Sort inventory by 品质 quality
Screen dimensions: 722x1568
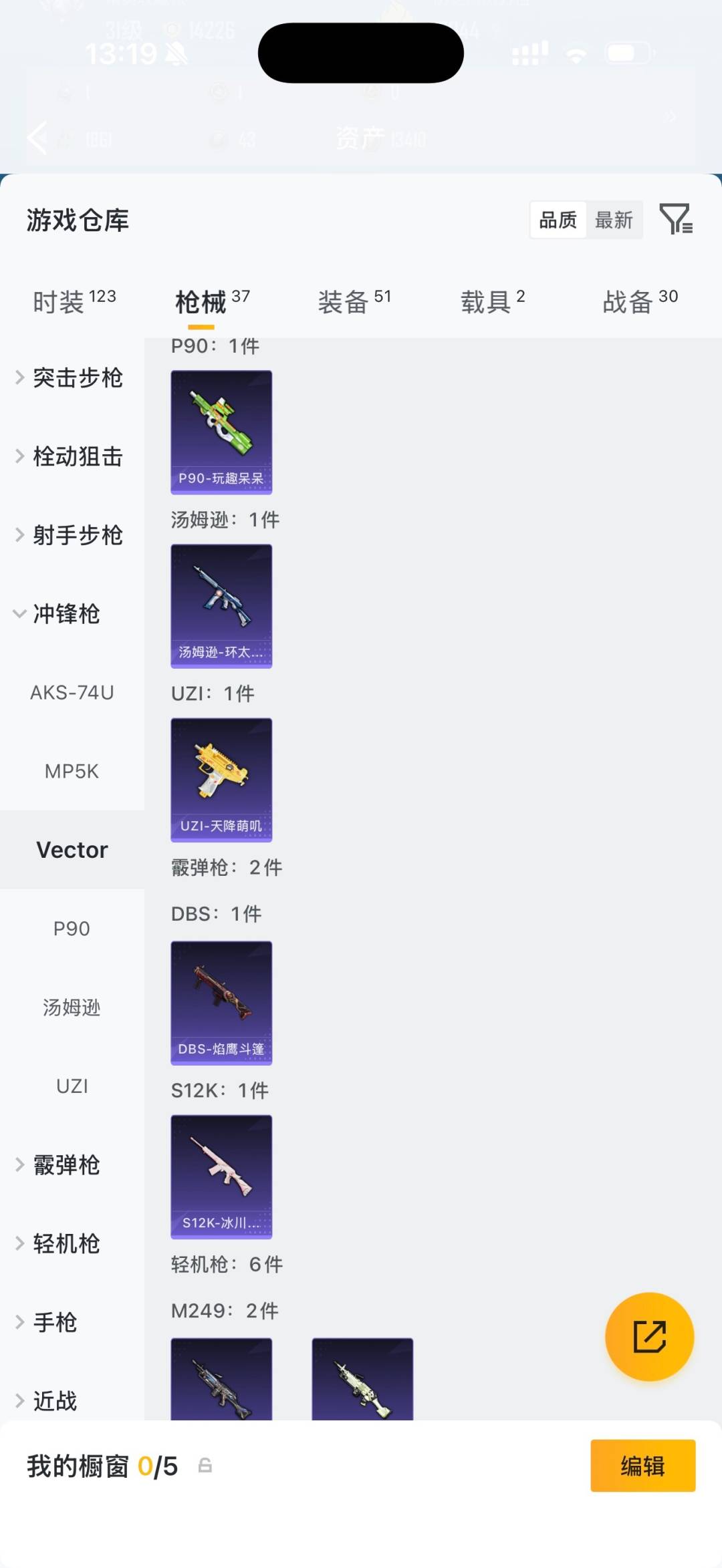point(557,220)
